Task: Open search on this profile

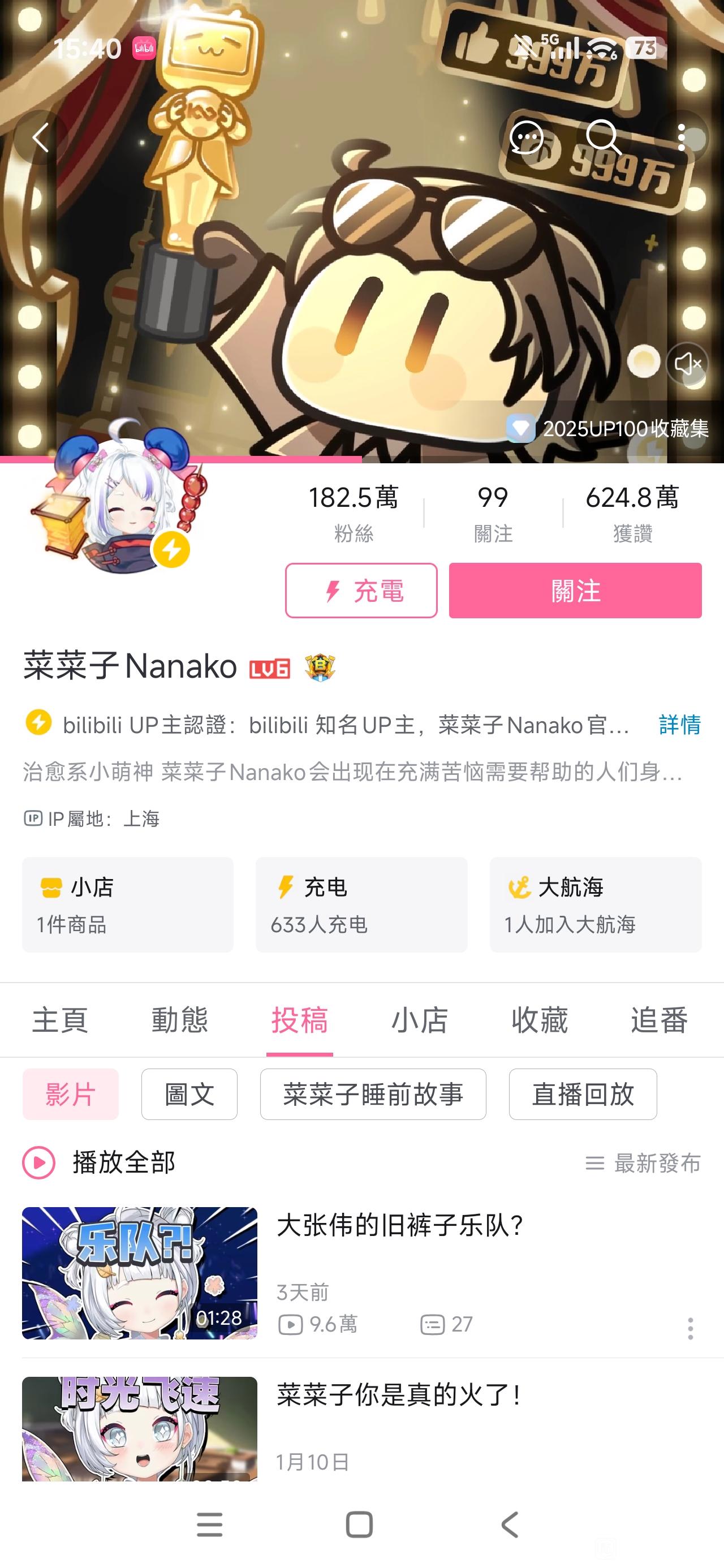Action: coord(603,138)
